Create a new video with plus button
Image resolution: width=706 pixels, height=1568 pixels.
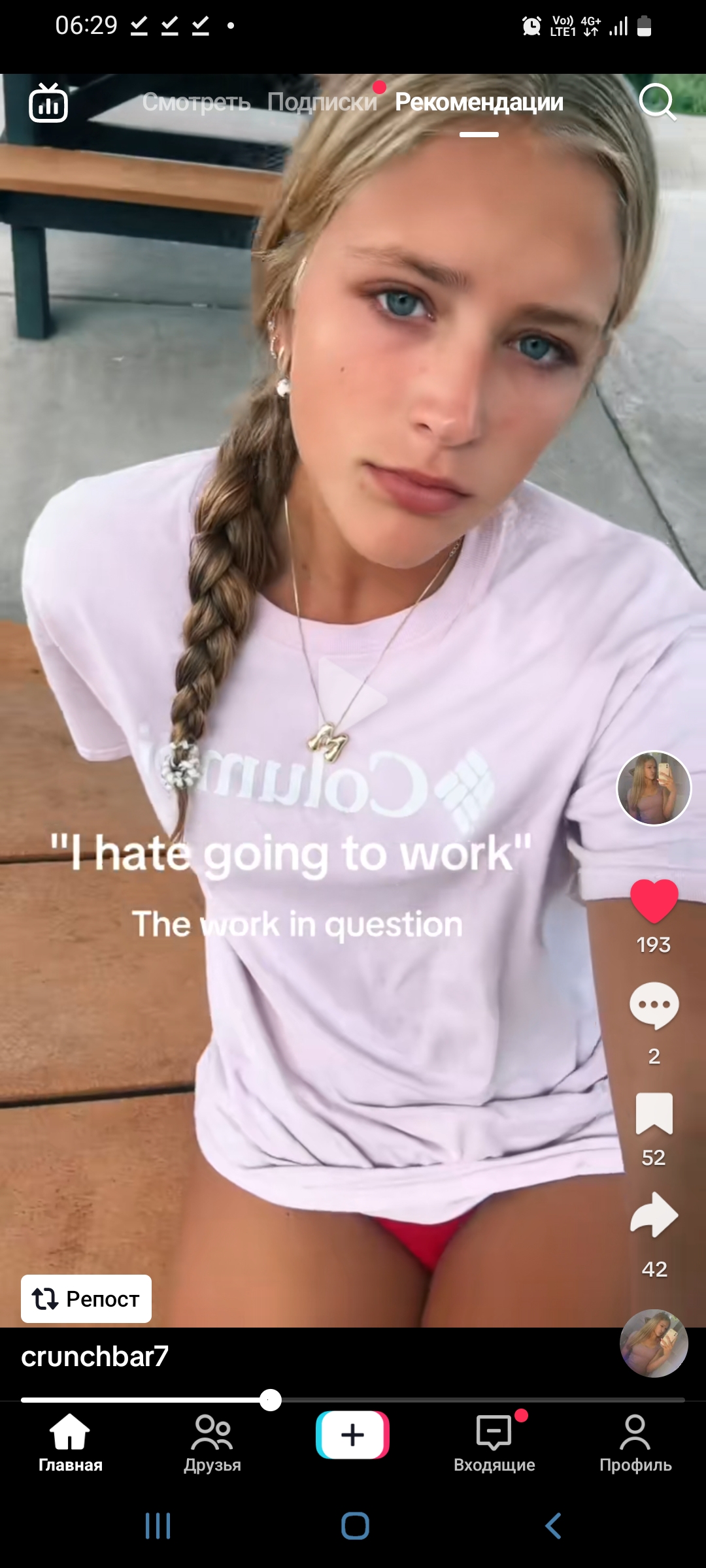pos(353,1435)
